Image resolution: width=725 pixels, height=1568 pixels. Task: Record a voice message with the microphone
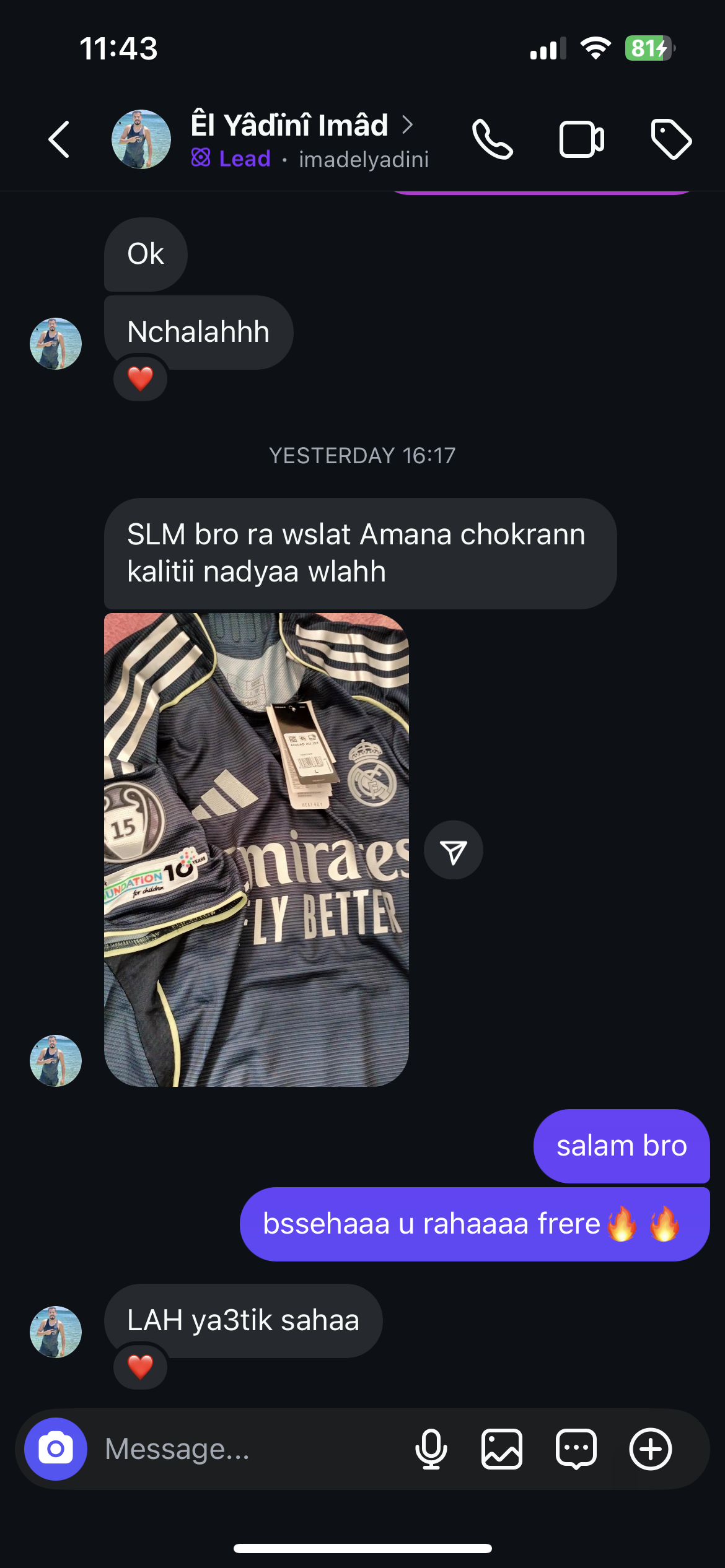coord(431,1449)
